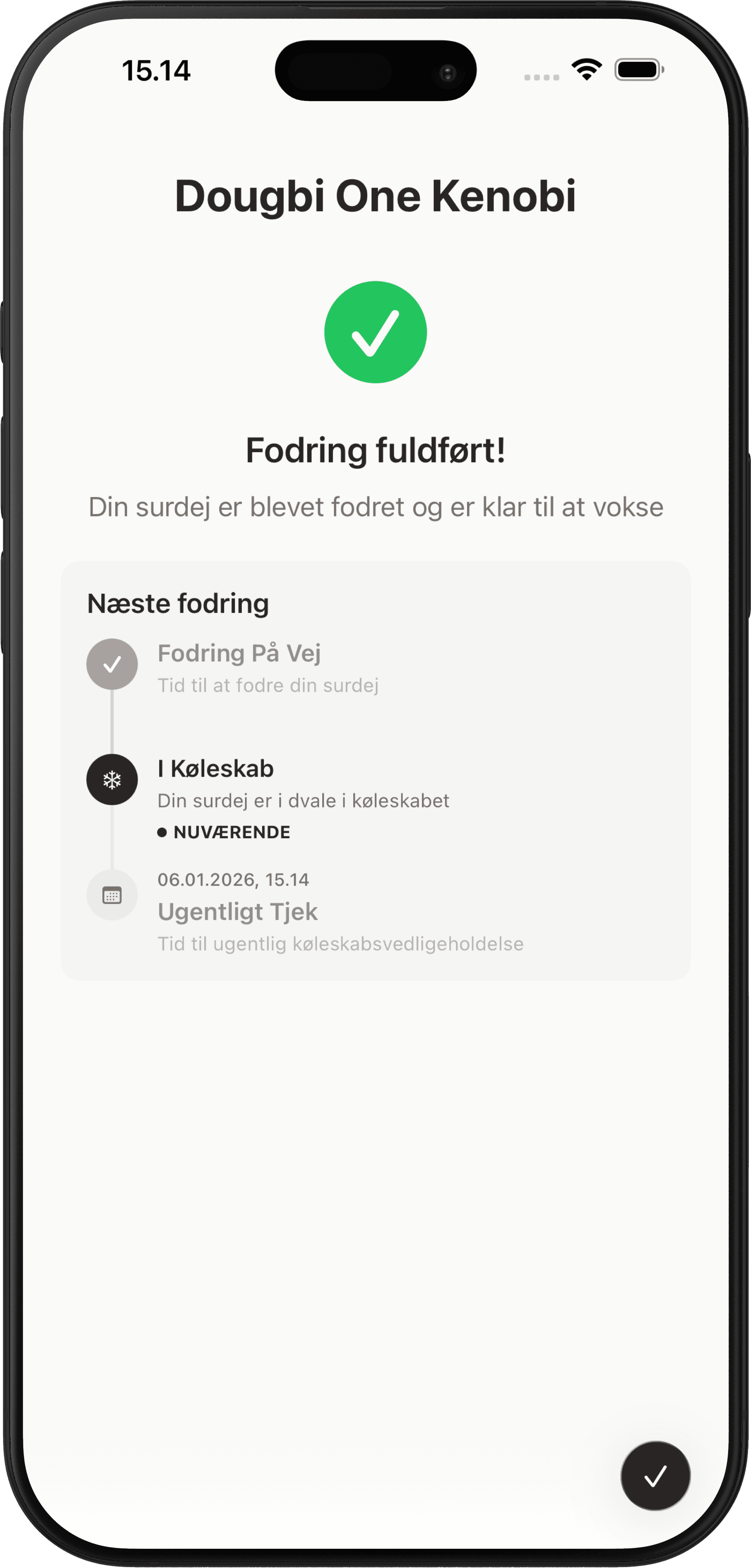Toggle the 'NUVÆRENDE' status indicator dot

[162, 831]
